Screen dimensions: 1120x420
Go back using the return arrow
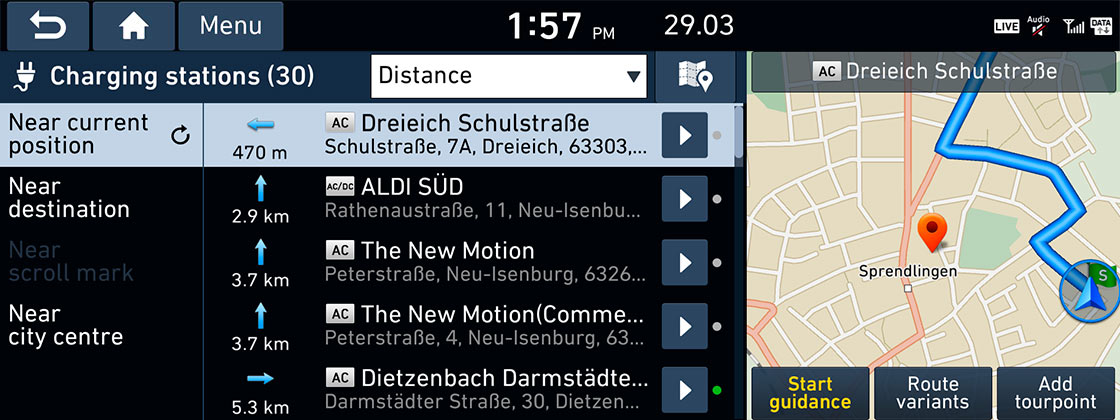point(46,26)
